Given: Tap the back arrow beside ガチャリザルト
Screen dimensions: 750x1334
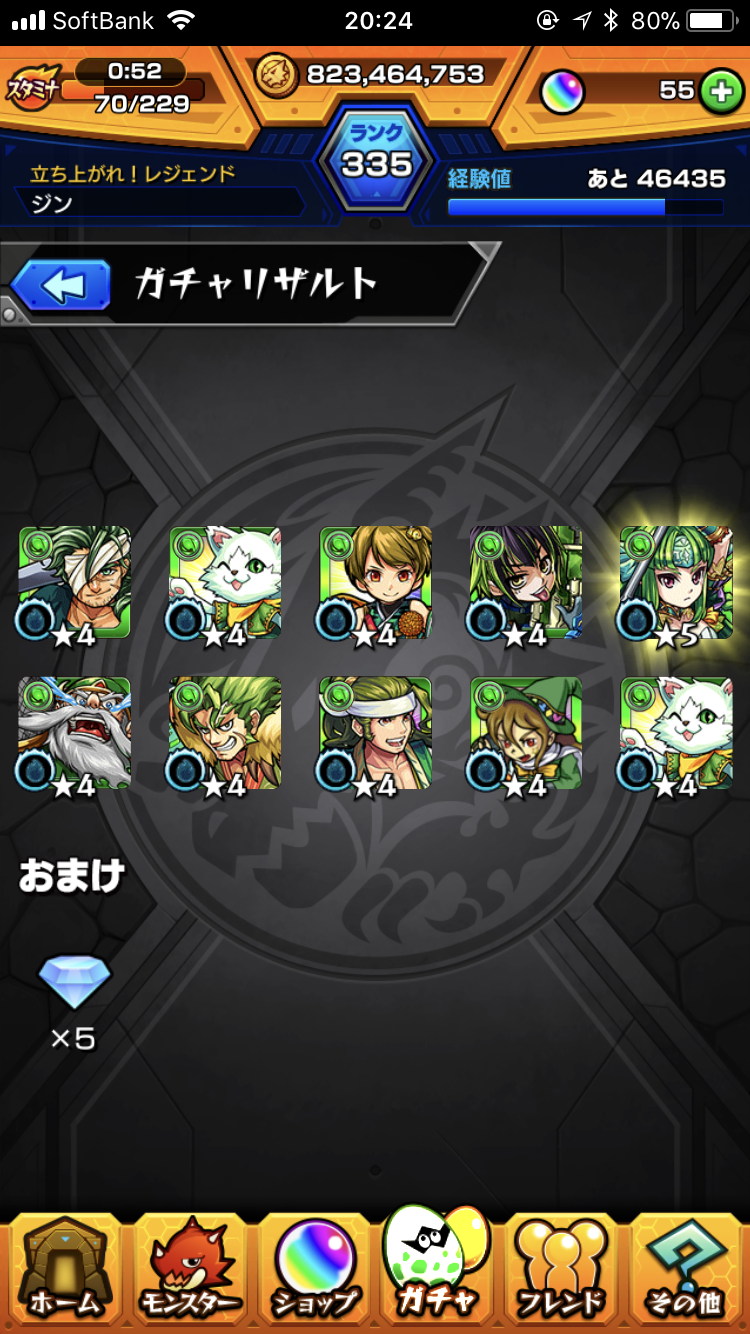Looking at the screenshot, I should 61,287.
